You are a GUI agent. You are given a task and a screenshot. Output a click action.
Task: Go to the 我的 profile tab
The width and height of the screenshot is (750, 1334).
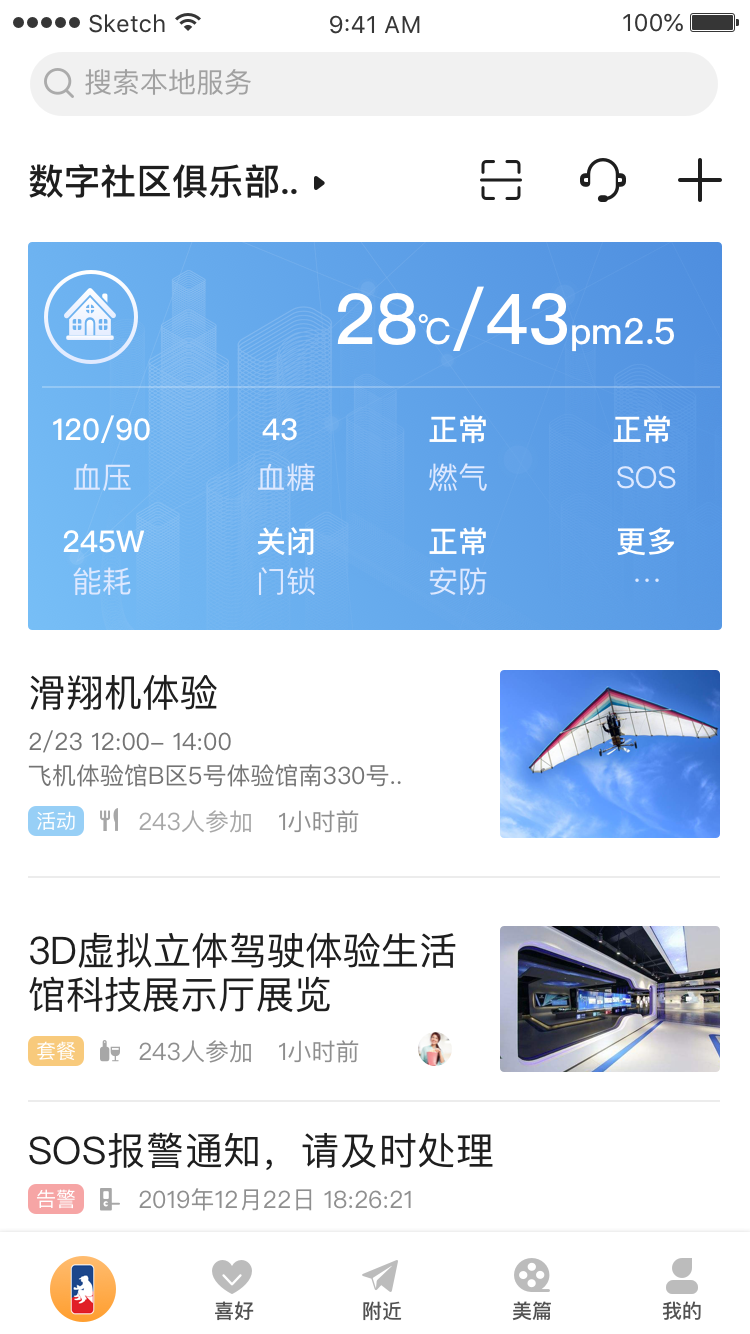[x=682, y=1289]
